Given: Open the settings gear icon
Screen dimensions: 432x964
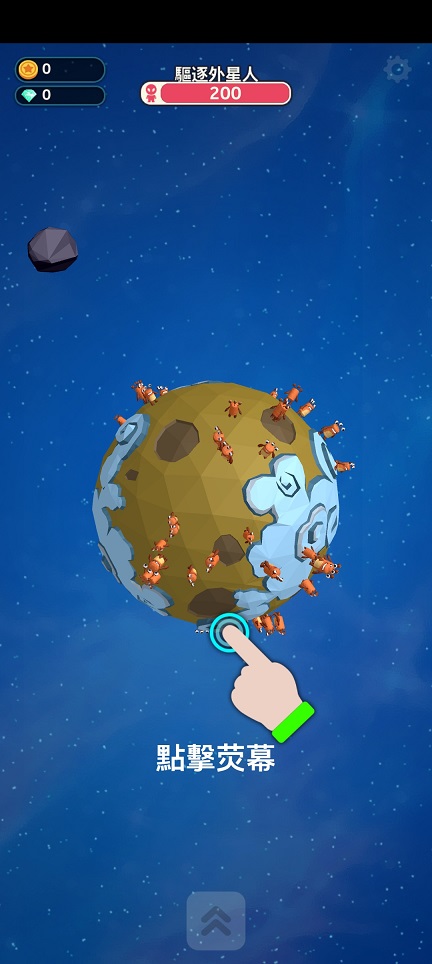Looking at the screenshot, I should pos(397,69).
